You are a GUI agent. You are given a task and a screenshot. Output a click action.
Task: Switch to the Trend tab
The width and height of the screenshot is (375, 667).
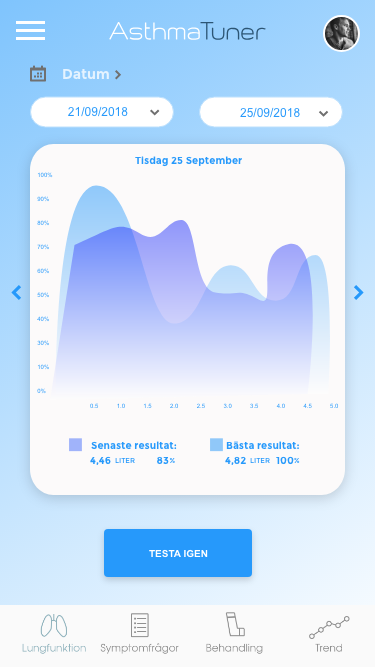329,633
